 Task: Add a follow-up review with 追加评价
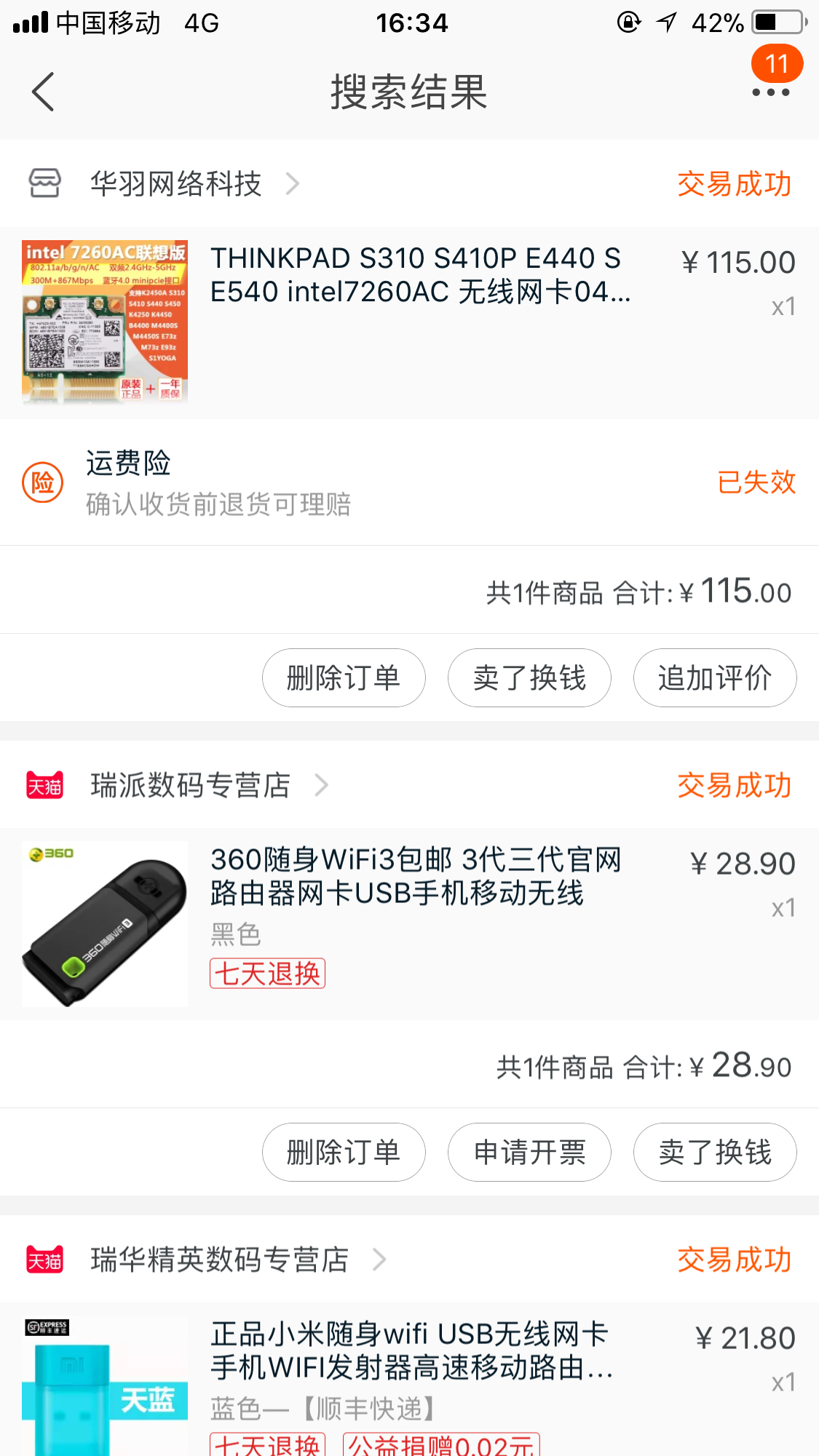point(714,678)
